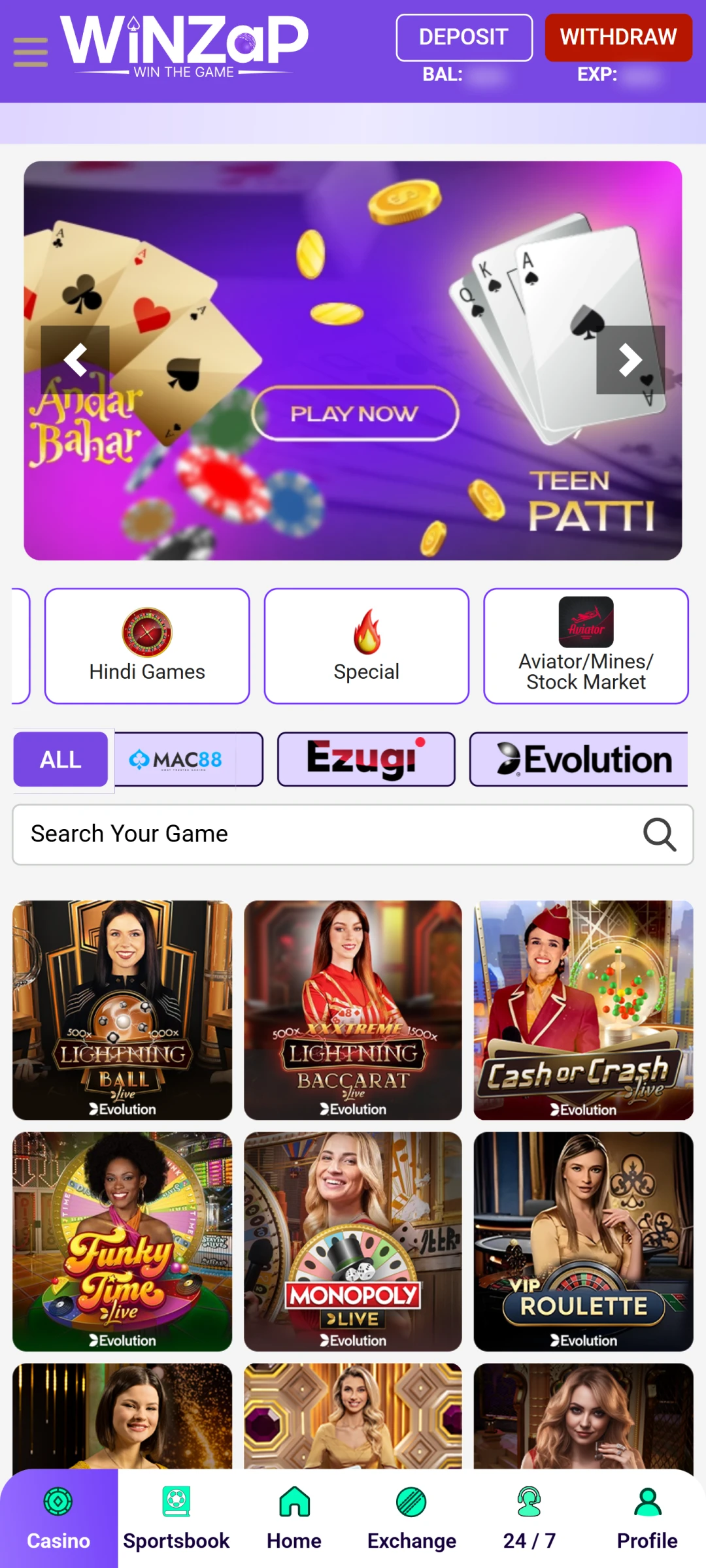Open Aviator/Mines/Stock Market category
The height and width of the screenshot is (1568, 706).
(x=586, y=646)
